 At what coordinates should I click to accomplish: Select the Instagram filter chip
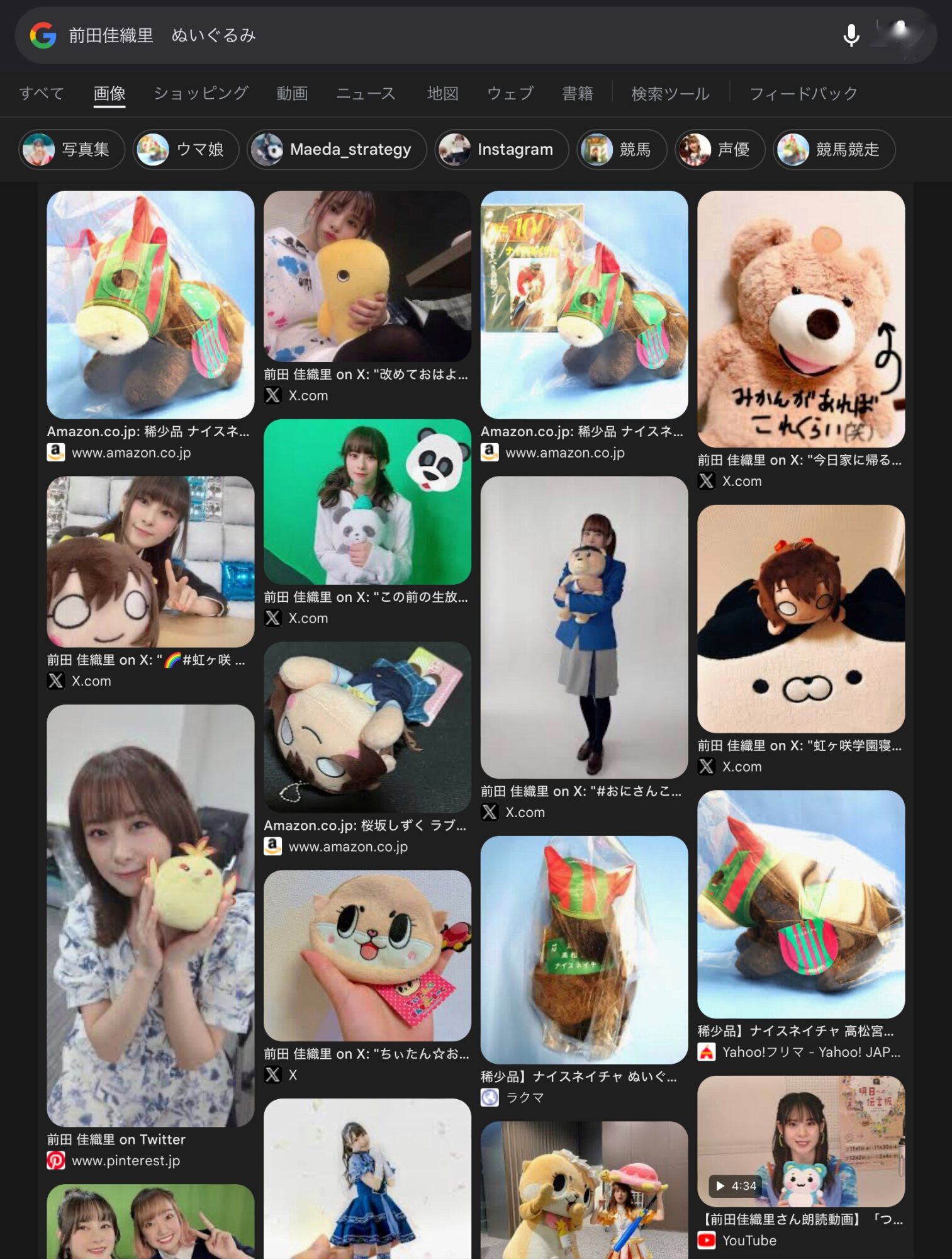[501, 149]
